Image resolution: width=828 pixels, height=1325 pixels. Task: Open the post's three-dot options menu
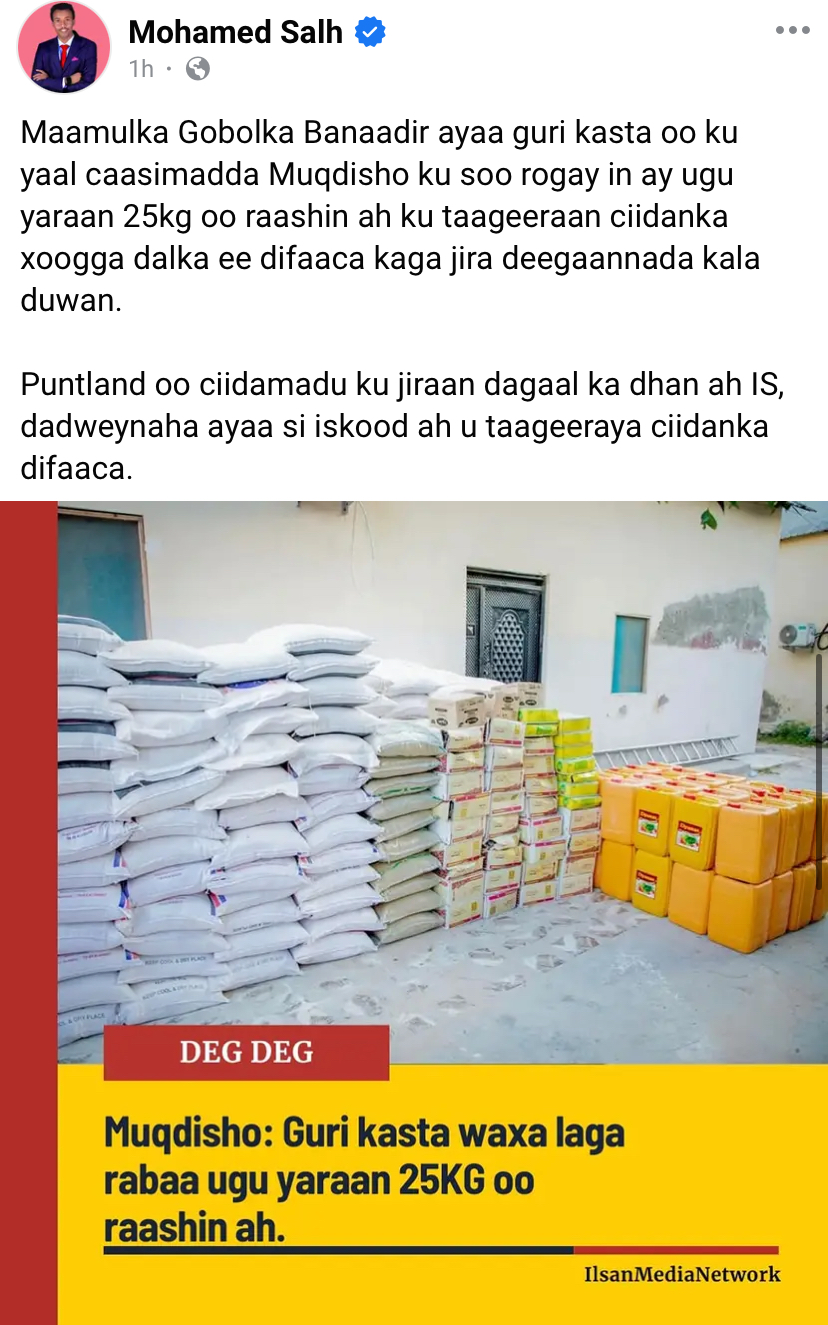[x=792, y=31]
